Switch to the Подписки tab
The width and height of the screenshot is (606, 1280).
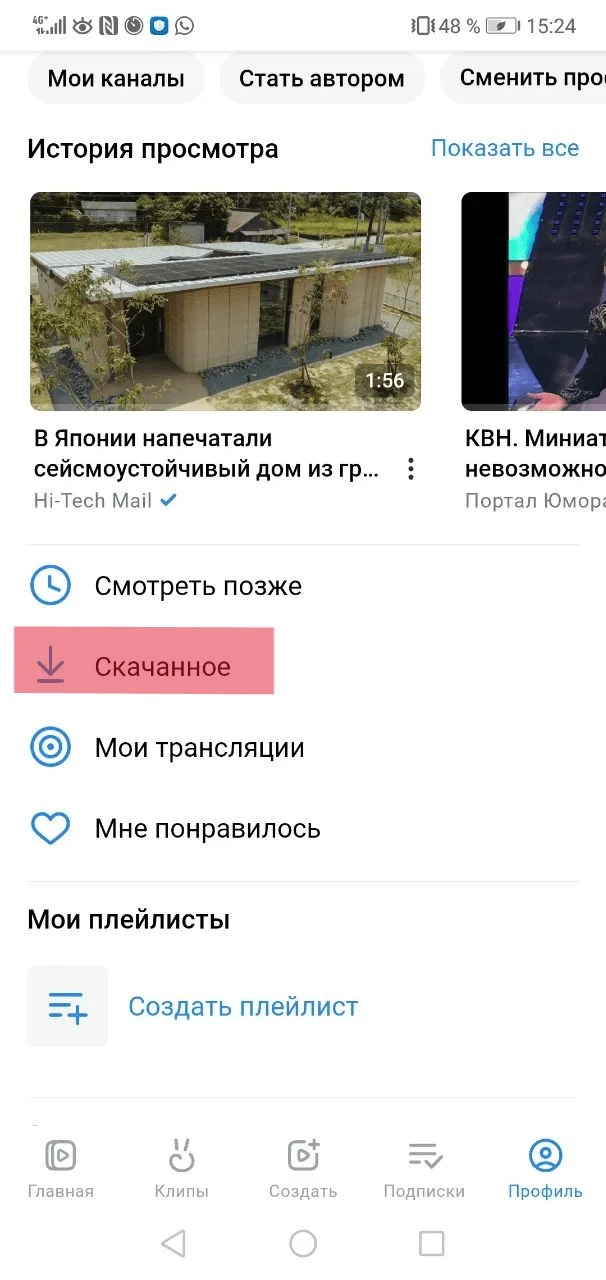tap(424, 1168)
